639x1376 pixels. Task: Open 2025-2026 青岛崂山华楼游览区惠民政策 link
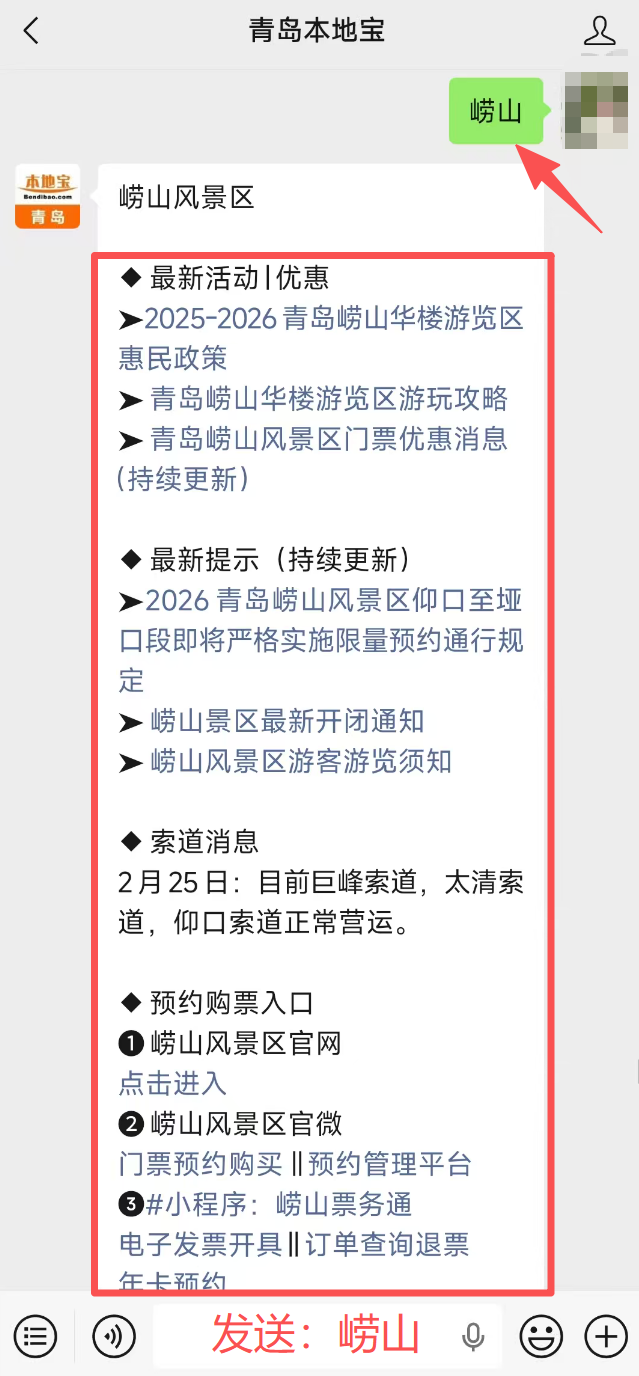click(321, 338)
